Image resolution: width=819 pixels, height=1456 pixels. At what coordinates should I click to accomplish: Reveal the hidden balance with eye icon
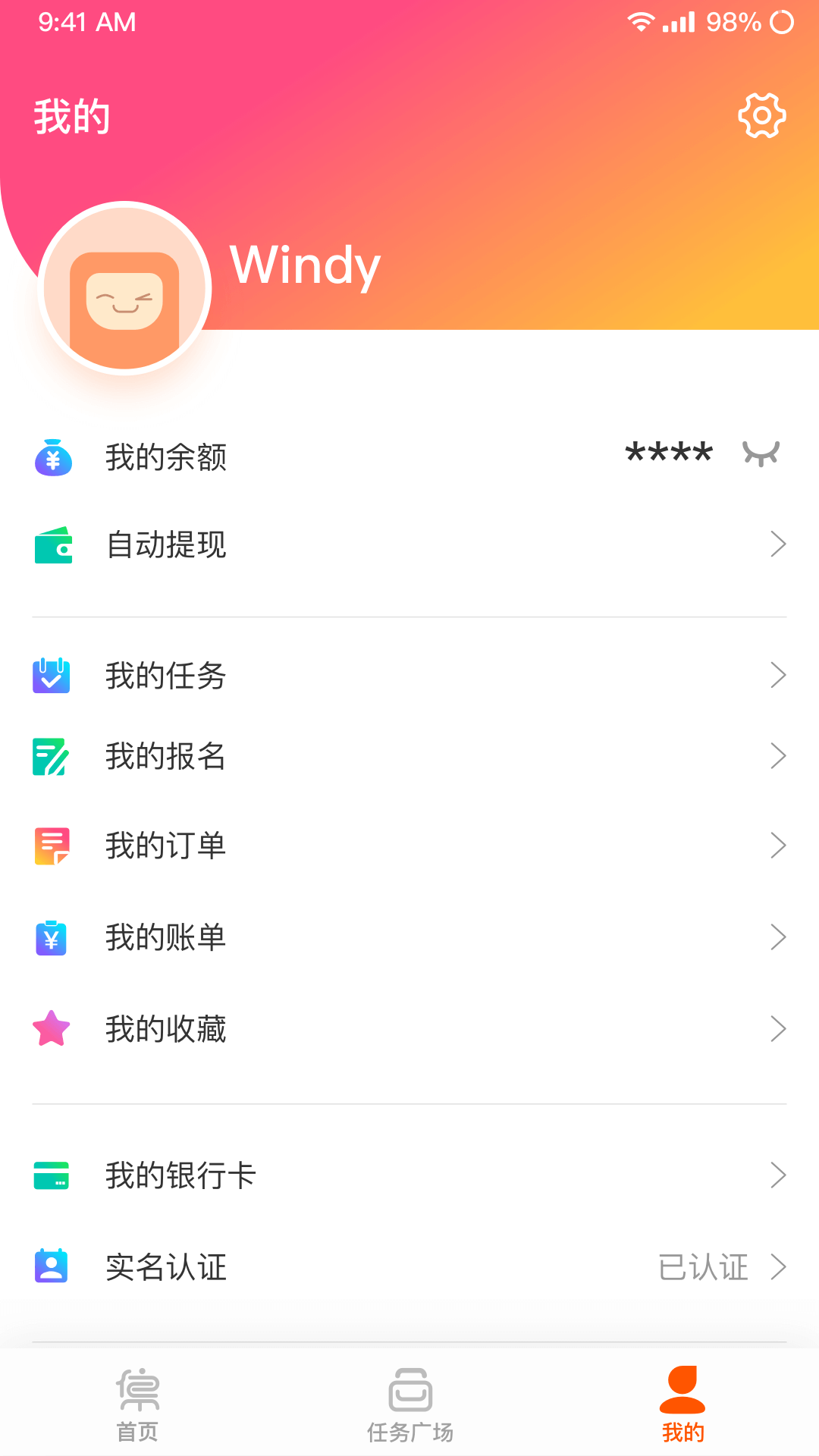click(761, 453)
